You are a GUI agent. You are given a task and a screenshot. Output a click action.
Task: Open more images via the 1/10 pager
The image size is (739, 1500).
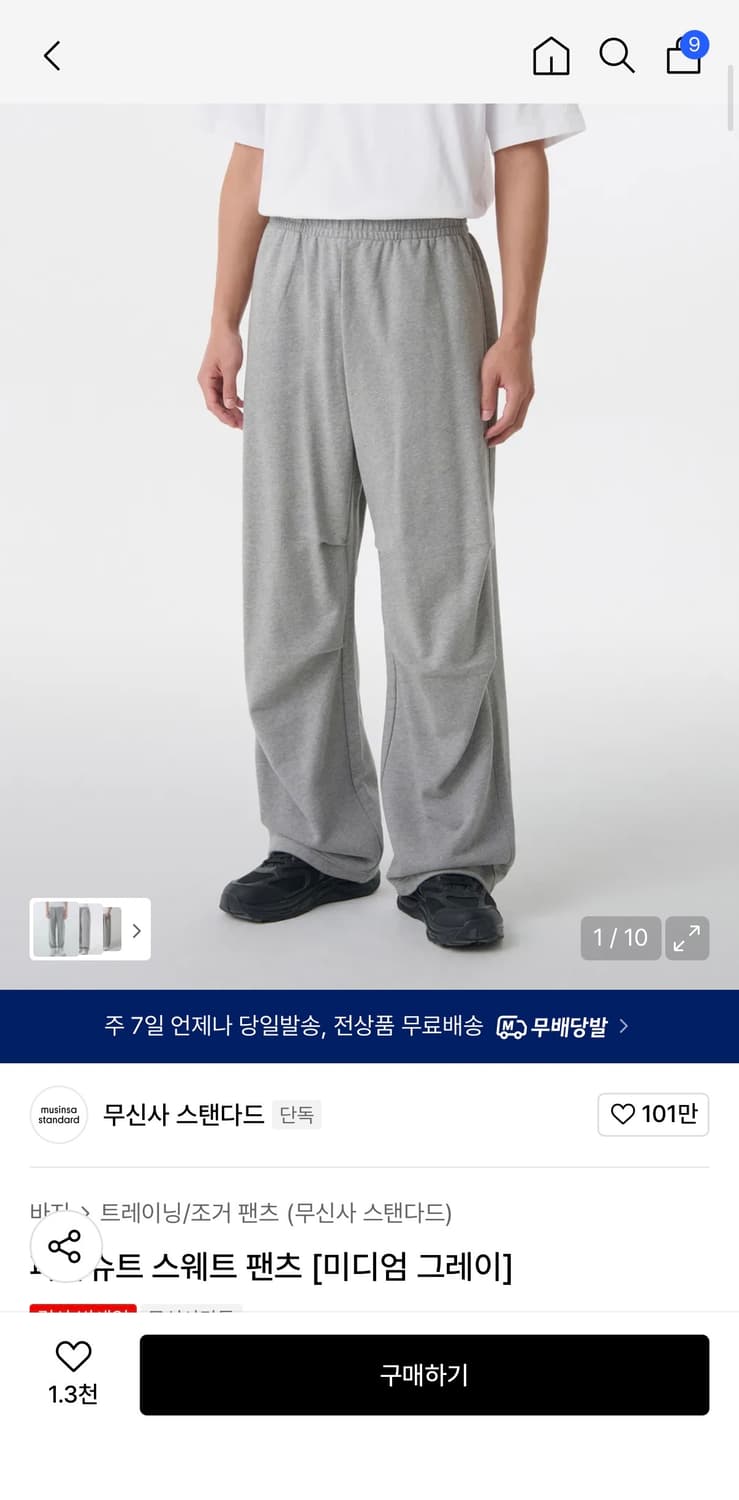click(620, 938)
